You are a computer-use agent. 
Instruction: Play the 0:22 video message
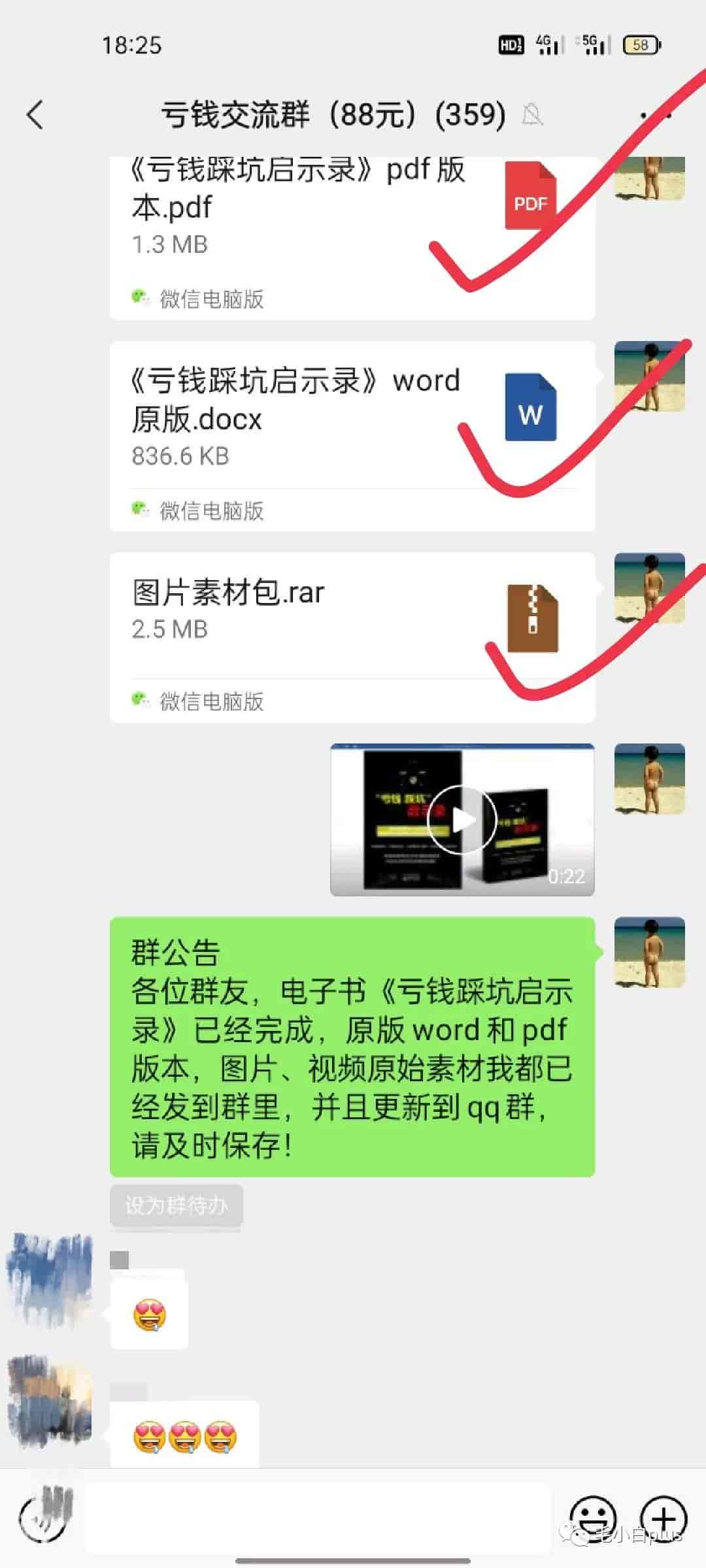tap(462, 819)
